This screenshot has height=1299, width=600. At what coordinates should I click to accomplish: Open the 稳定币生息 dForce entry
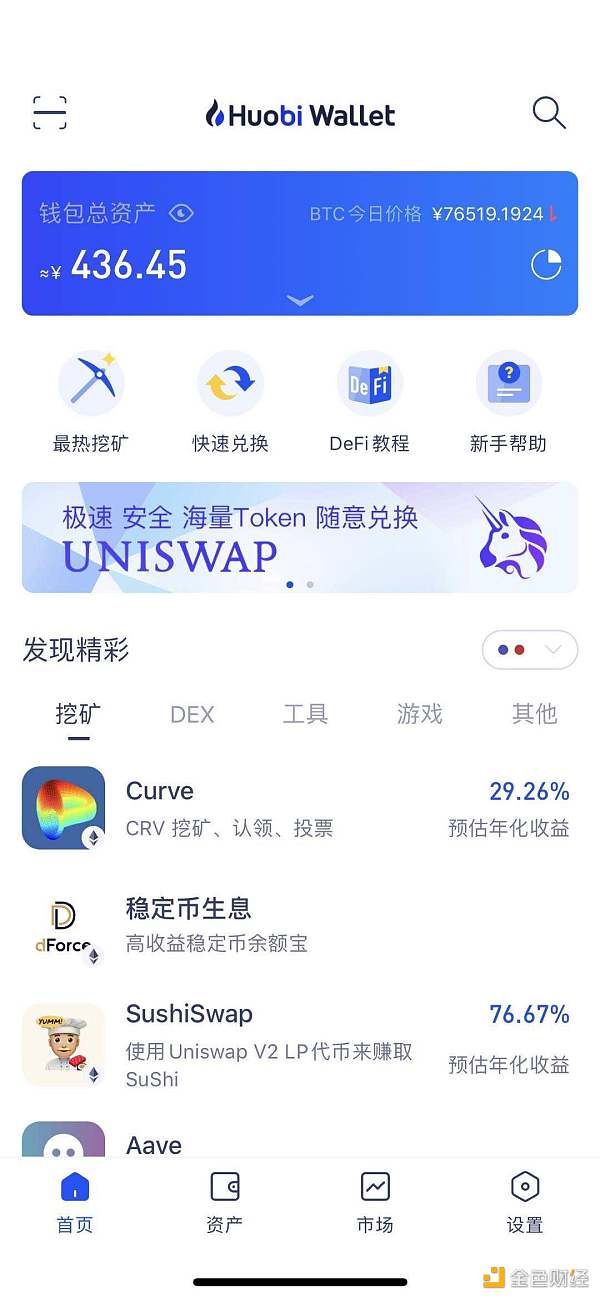tap(300, 925)
